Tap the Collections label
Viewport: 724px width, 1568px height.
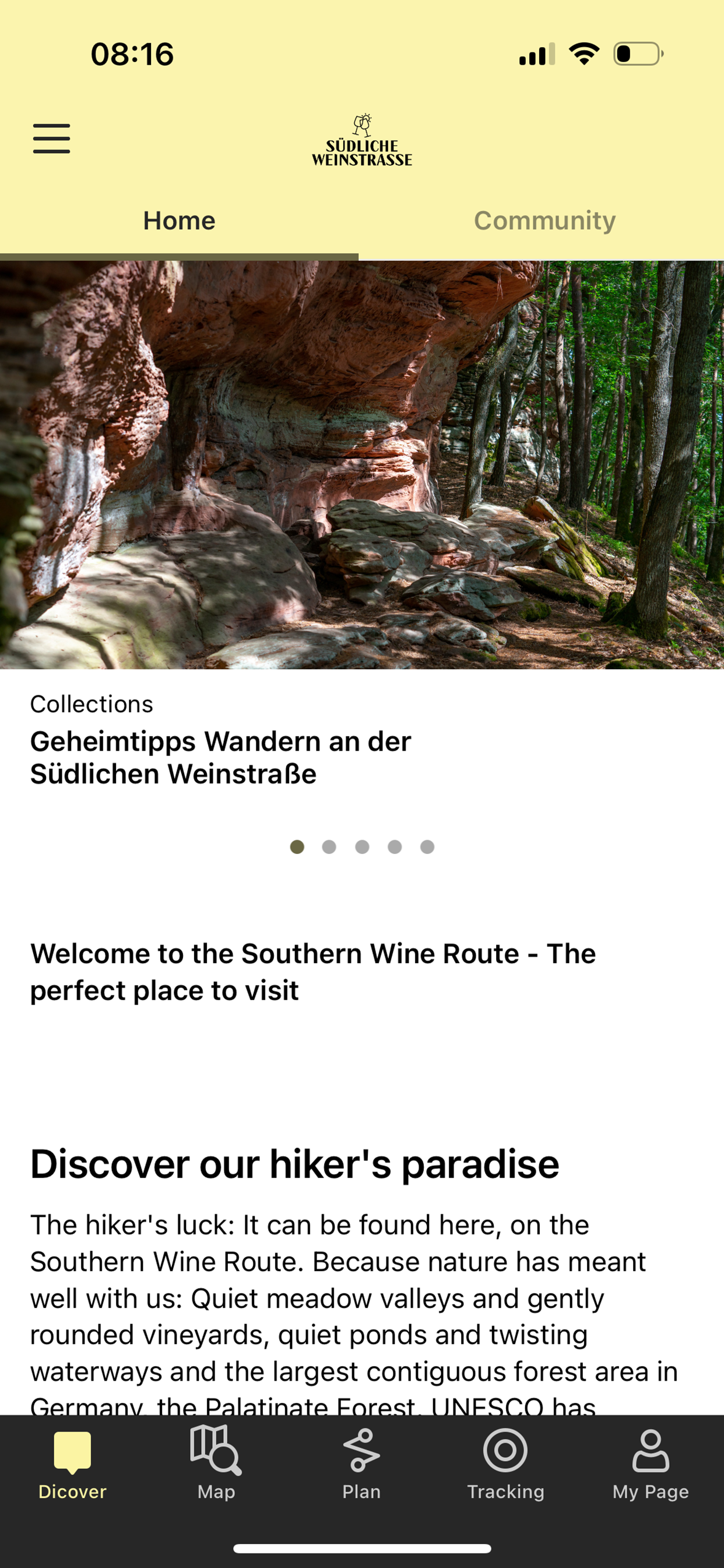[x=92, y=703]
